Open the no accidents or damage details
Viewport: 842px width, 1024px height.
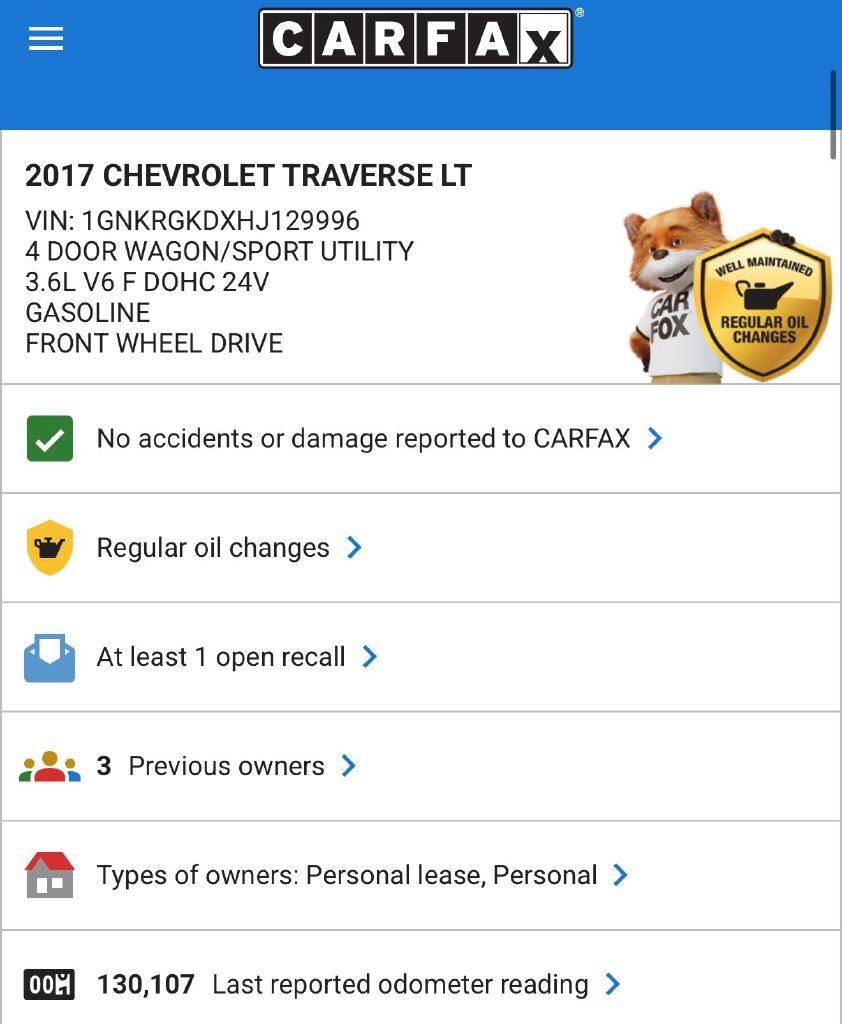[362, 438]
